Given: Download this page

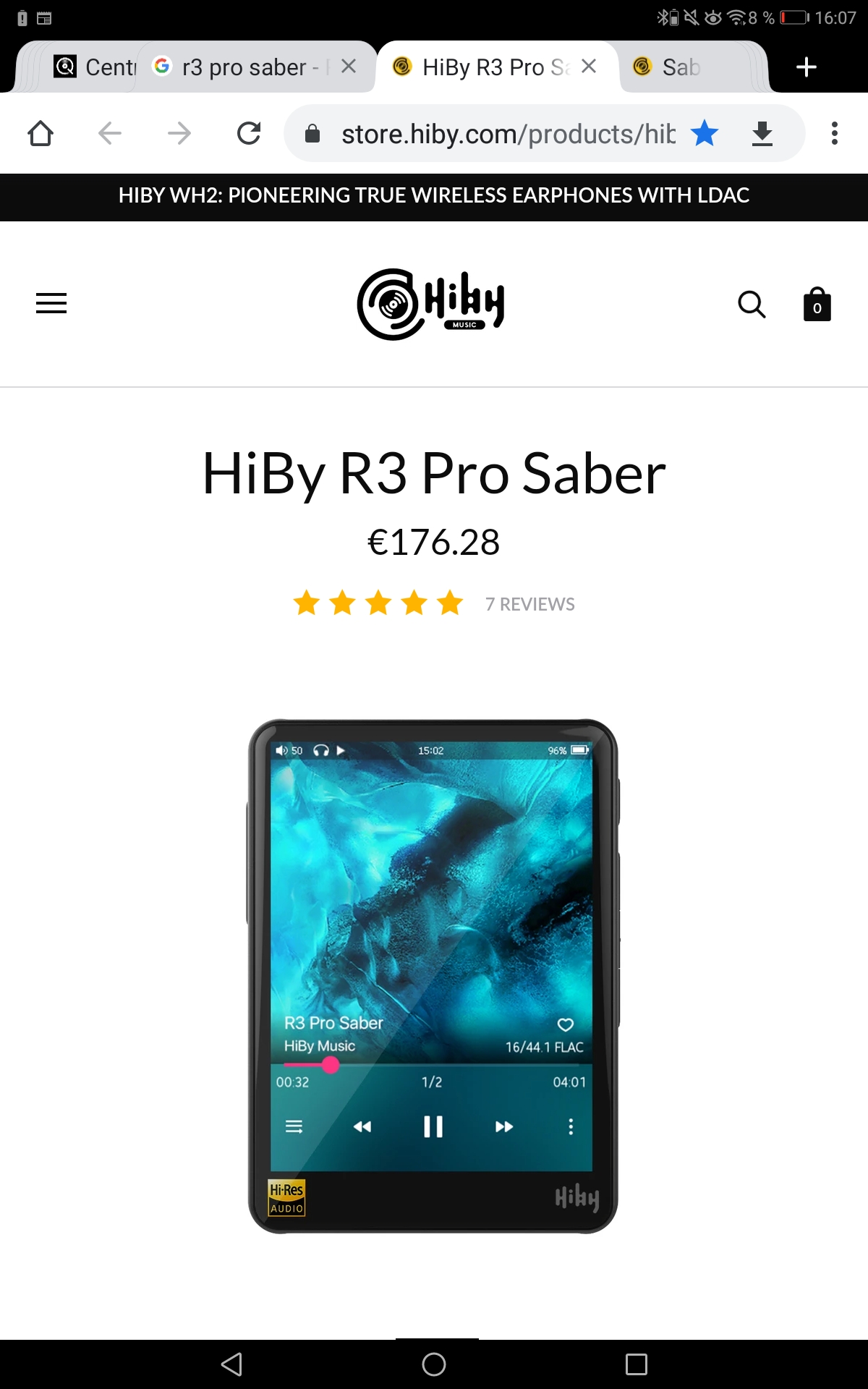Looking at the screenshot, I should (x=762, y=133).
